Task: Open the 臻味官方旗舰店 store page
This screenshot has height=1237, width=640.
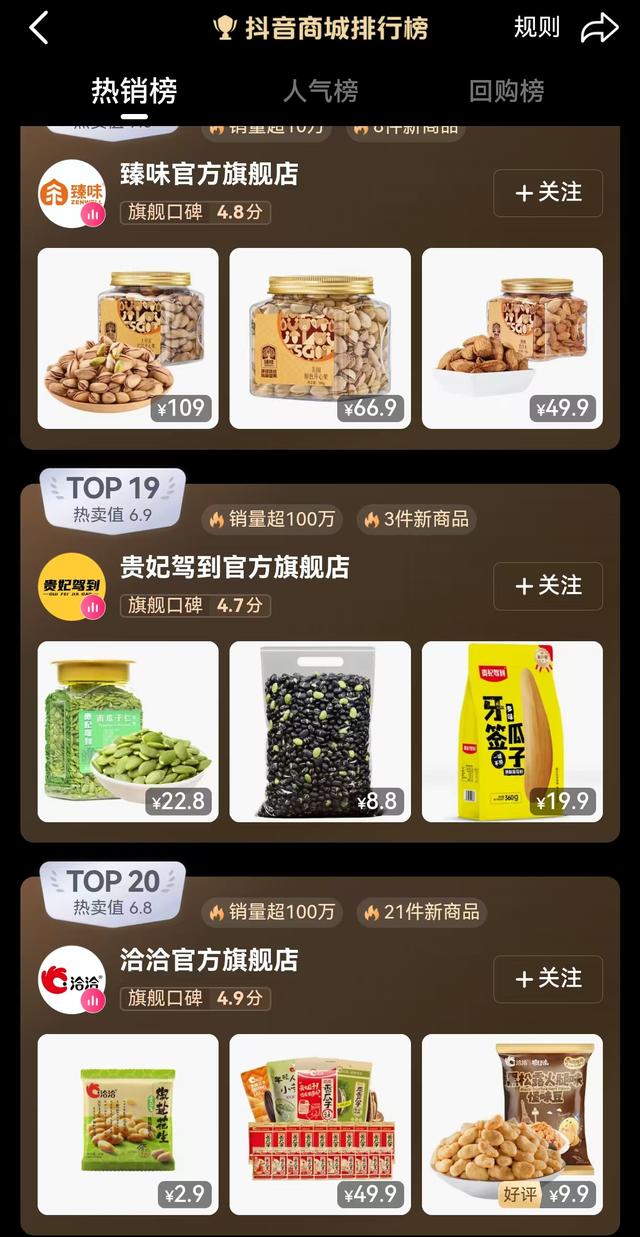Action: point(209,175)
